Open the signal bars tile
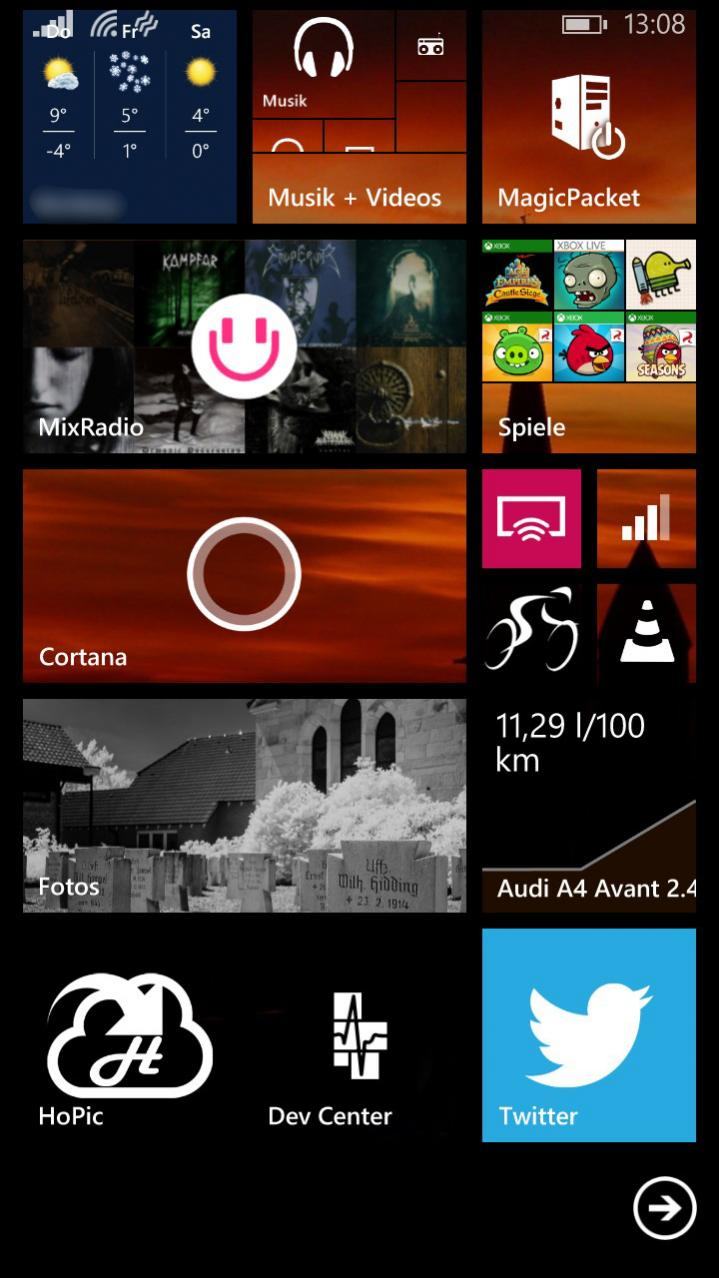The width and height of the screenshot is (719, 1278). pos(646,518)
